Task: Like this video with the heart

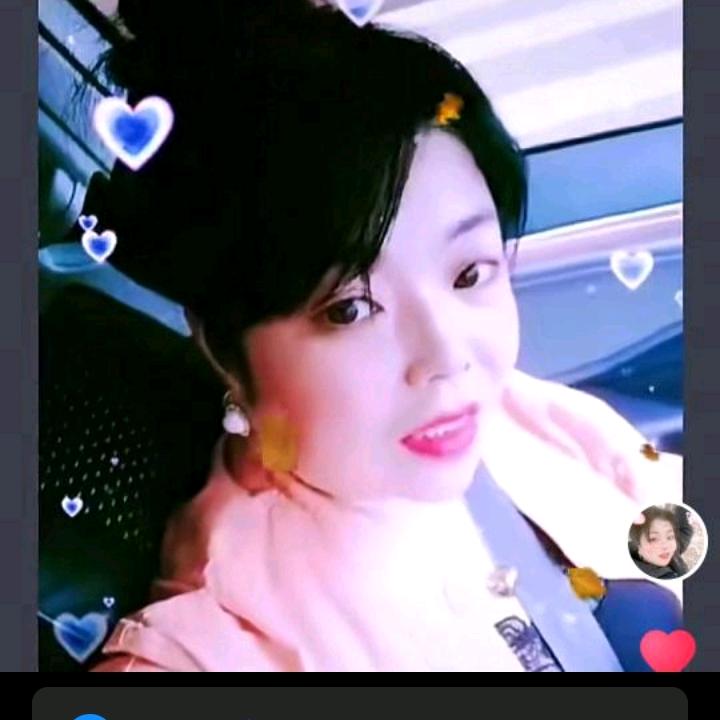Action: 667,650
